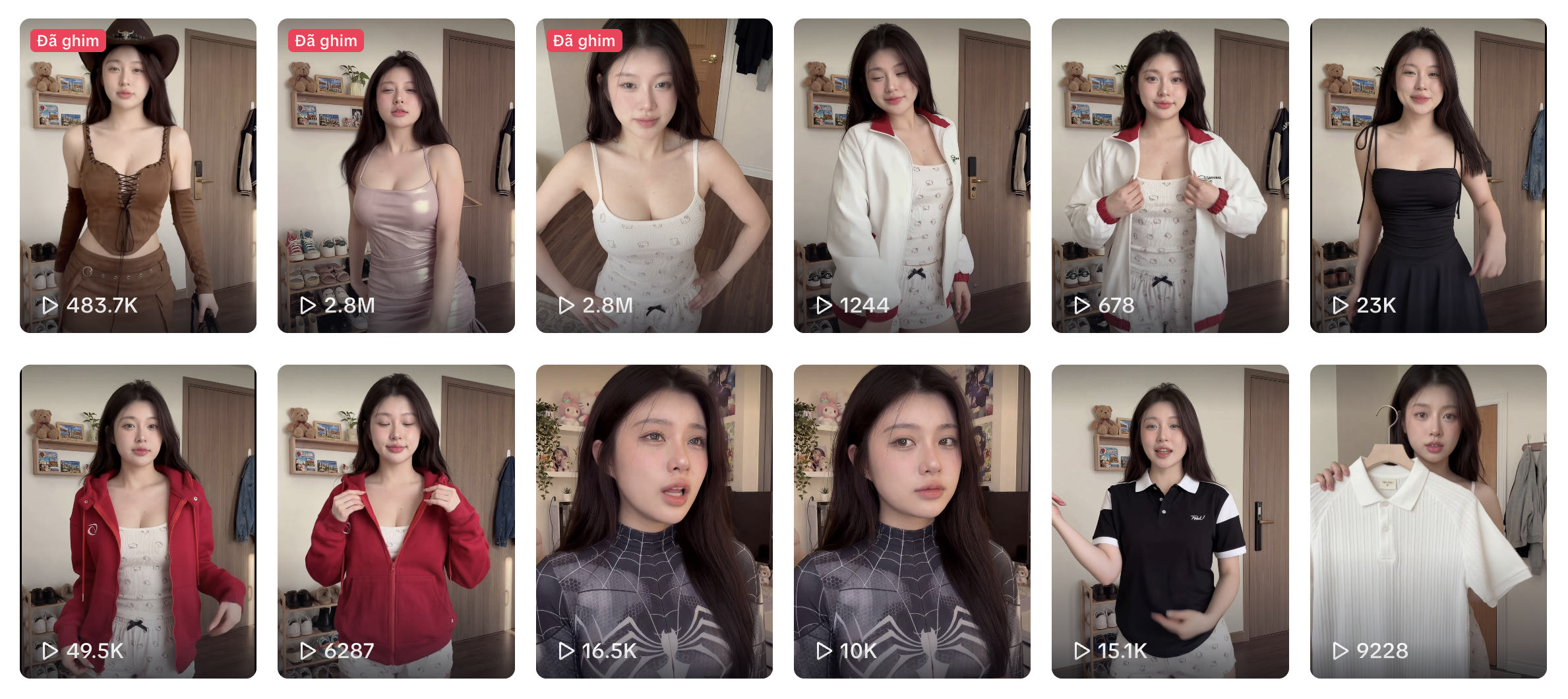This screenshot has width=1568, height=699.
Task: Play the video with 1244 views
Action: coord(911,175)
